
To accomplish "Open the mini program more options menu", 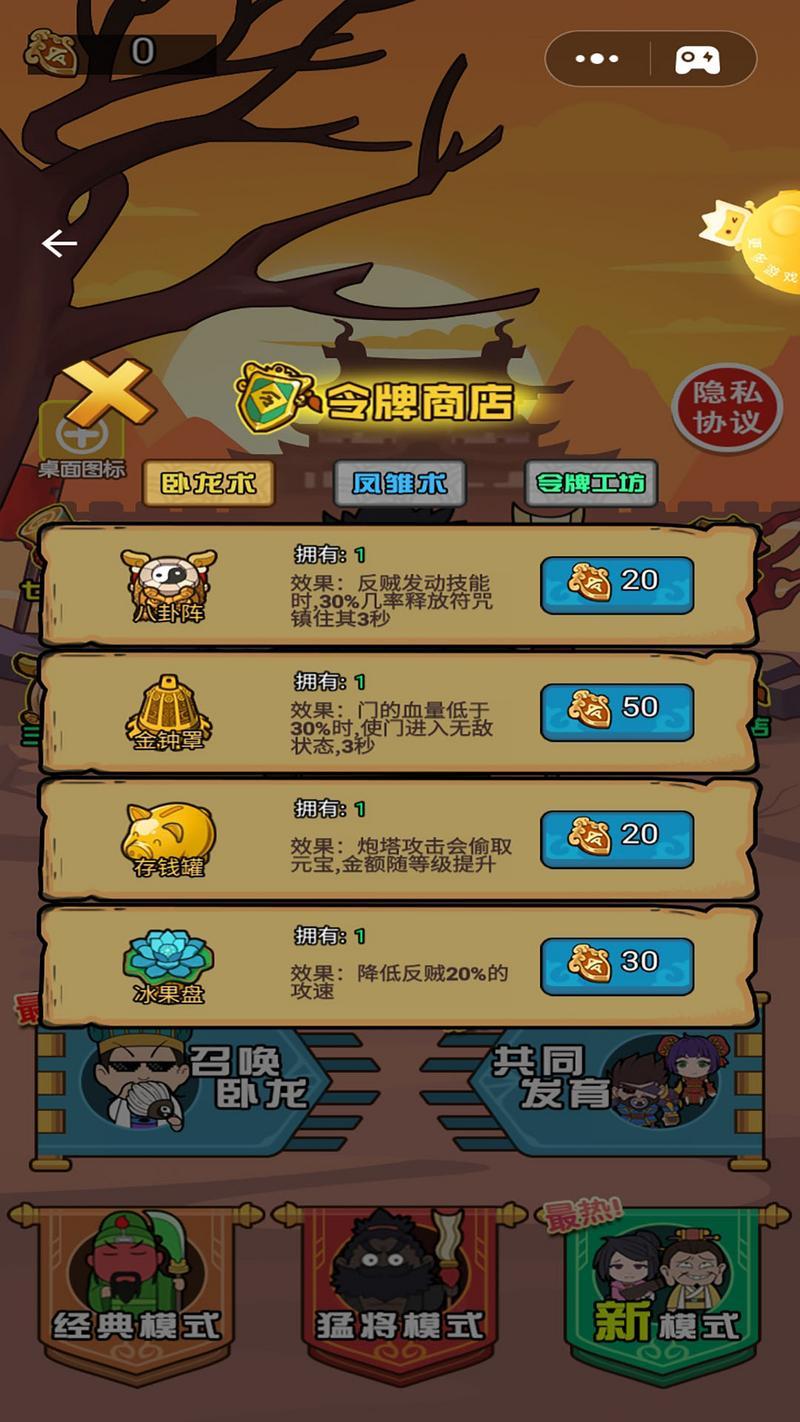I will tap(598, 58).
